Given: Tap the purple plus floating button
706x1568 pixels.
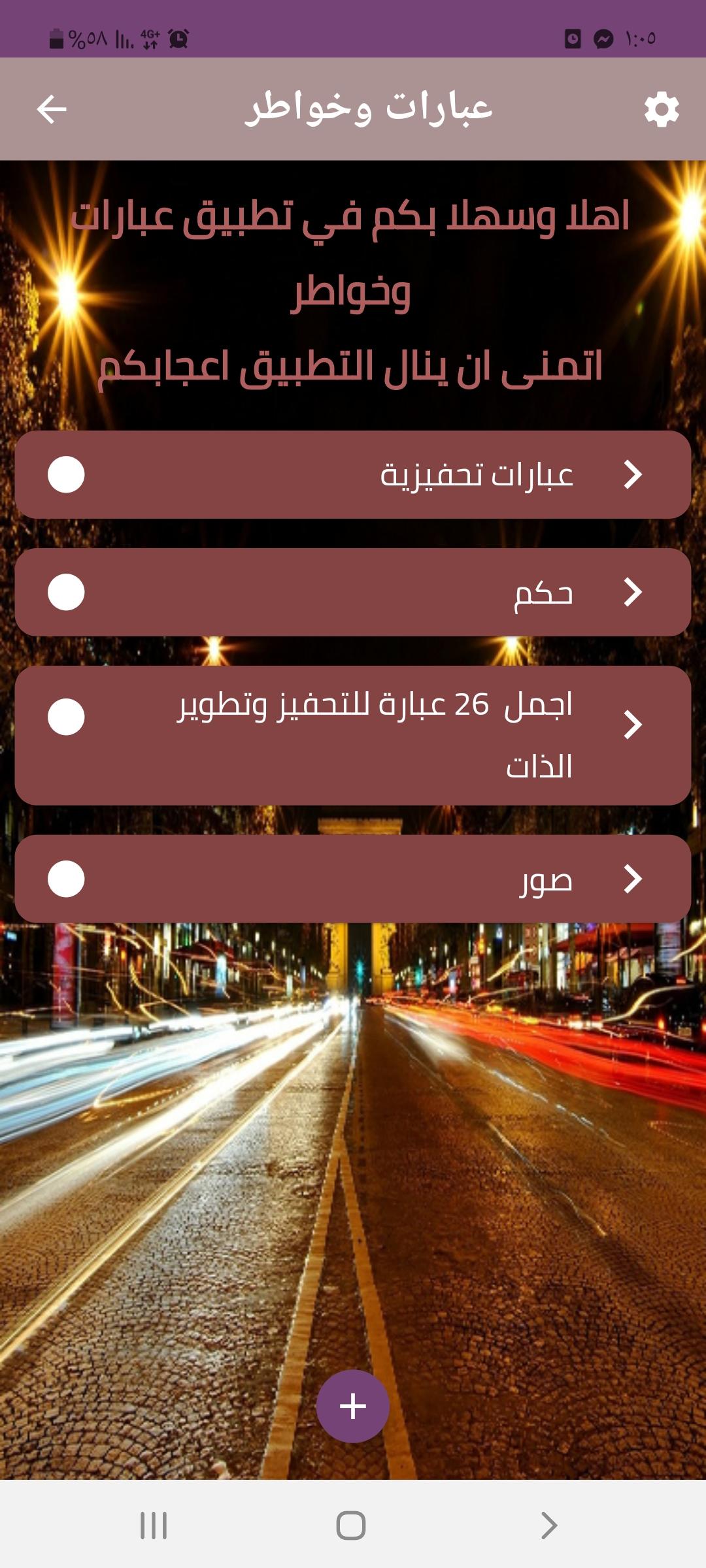Looking at the screenshot, I should (353, 1407).
